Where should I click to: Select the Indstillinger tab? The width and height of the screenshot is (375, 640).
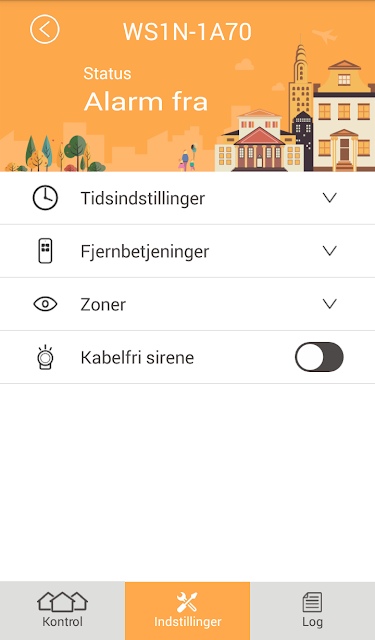(x=187, y=611)
